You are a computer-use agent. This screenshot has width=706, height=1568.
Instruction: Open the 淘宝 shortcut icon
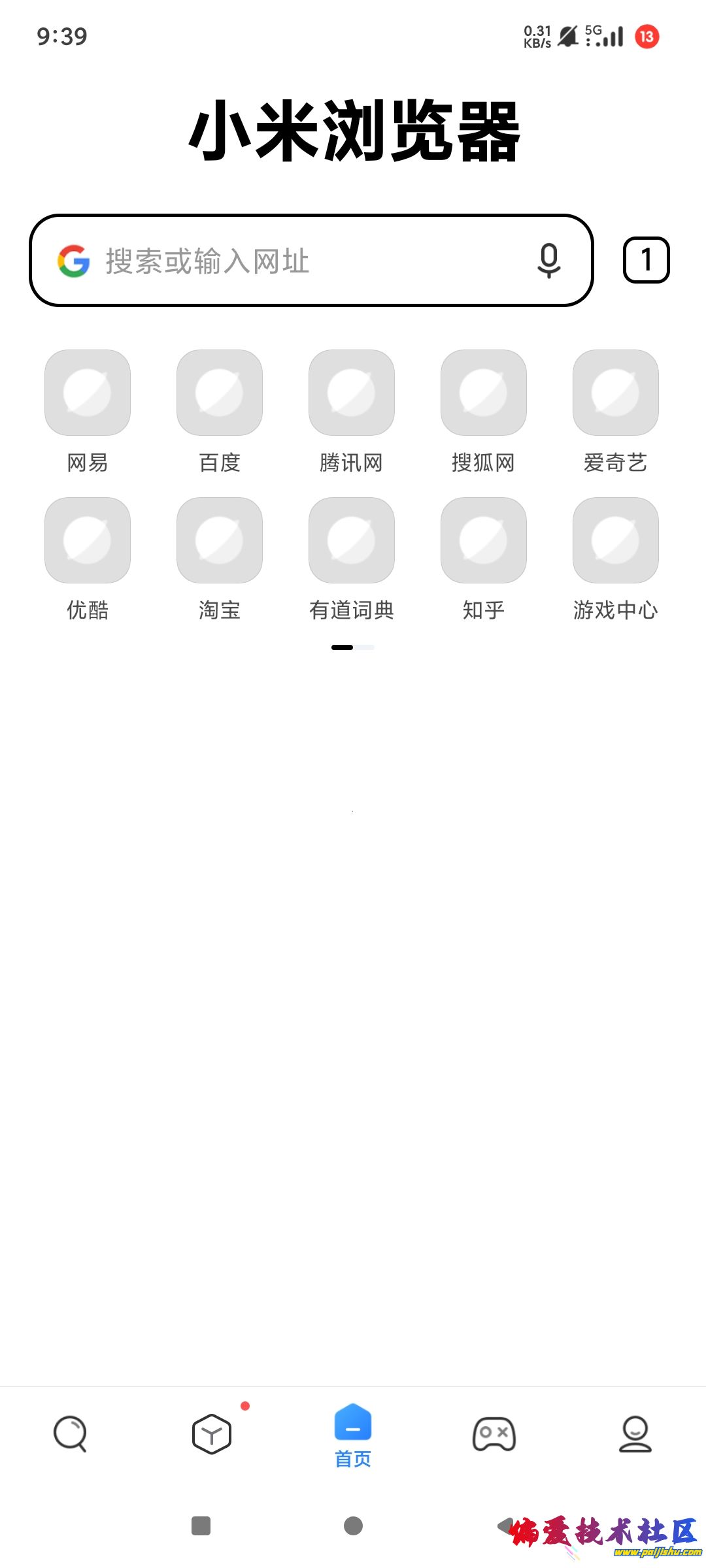click(x=220, y=540)
